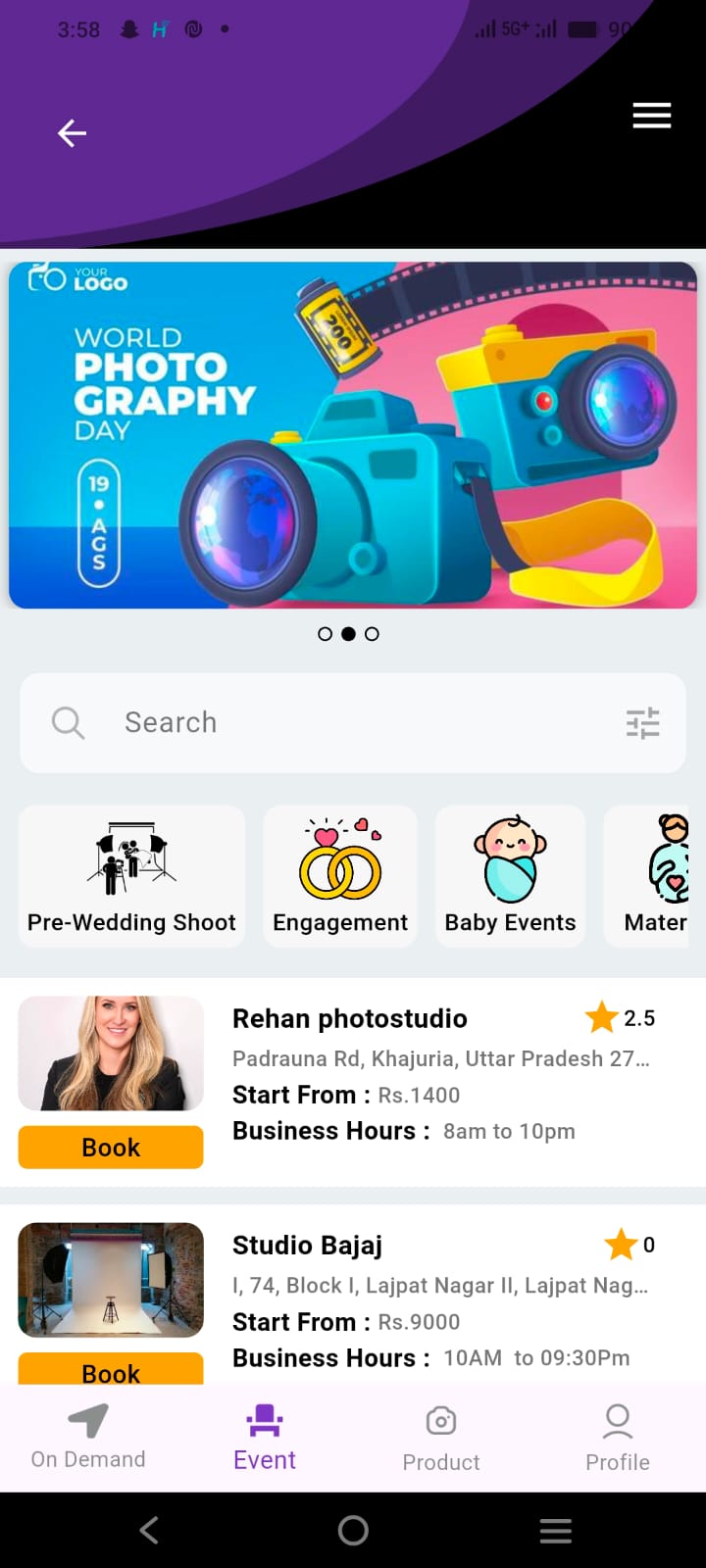Switch to the On Demand tab
The width and height of the screenshot is (706, 1568).
click(x=88, y=1437)
